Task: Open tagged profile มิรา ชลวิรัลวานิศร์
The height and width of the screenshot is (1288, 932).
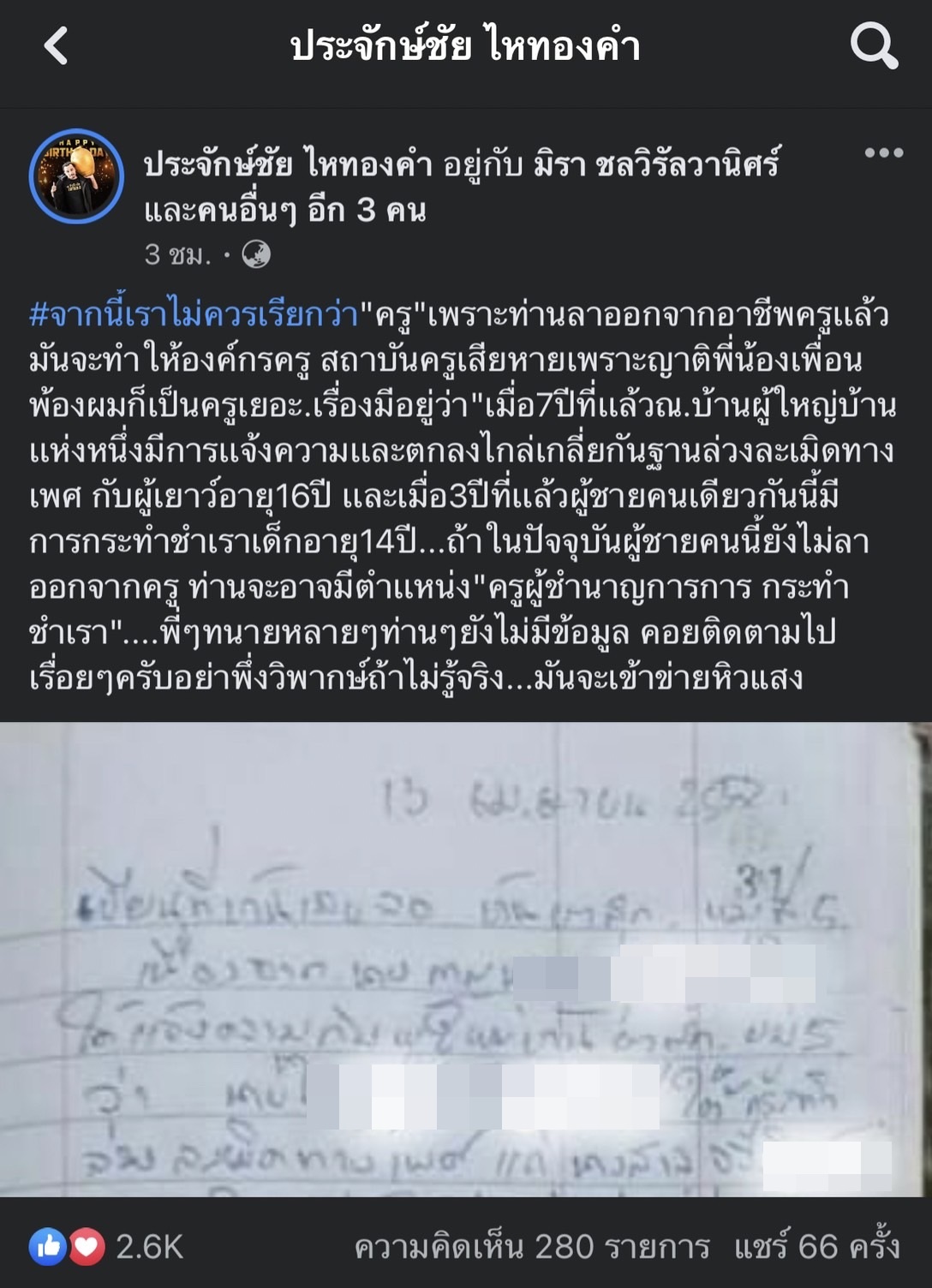Action: 656,164
